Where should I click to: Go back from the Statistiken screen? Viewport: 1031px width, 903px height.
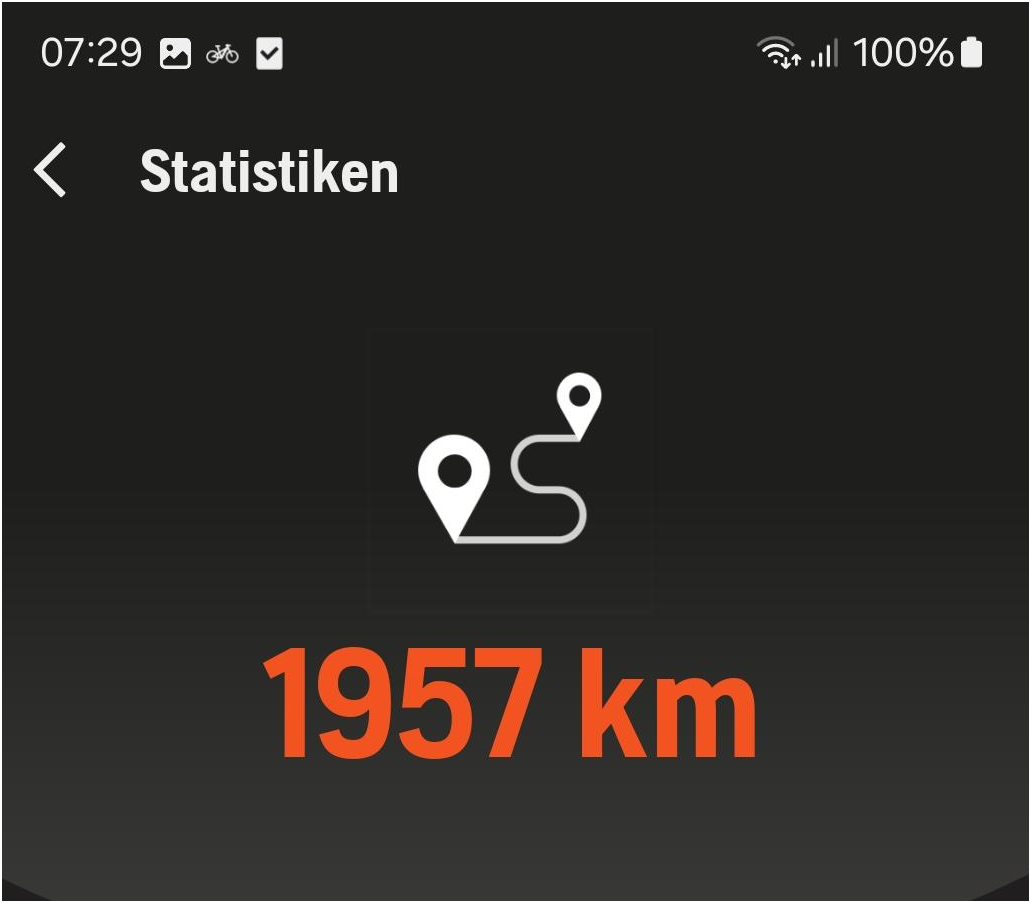[x=50, y=170]
